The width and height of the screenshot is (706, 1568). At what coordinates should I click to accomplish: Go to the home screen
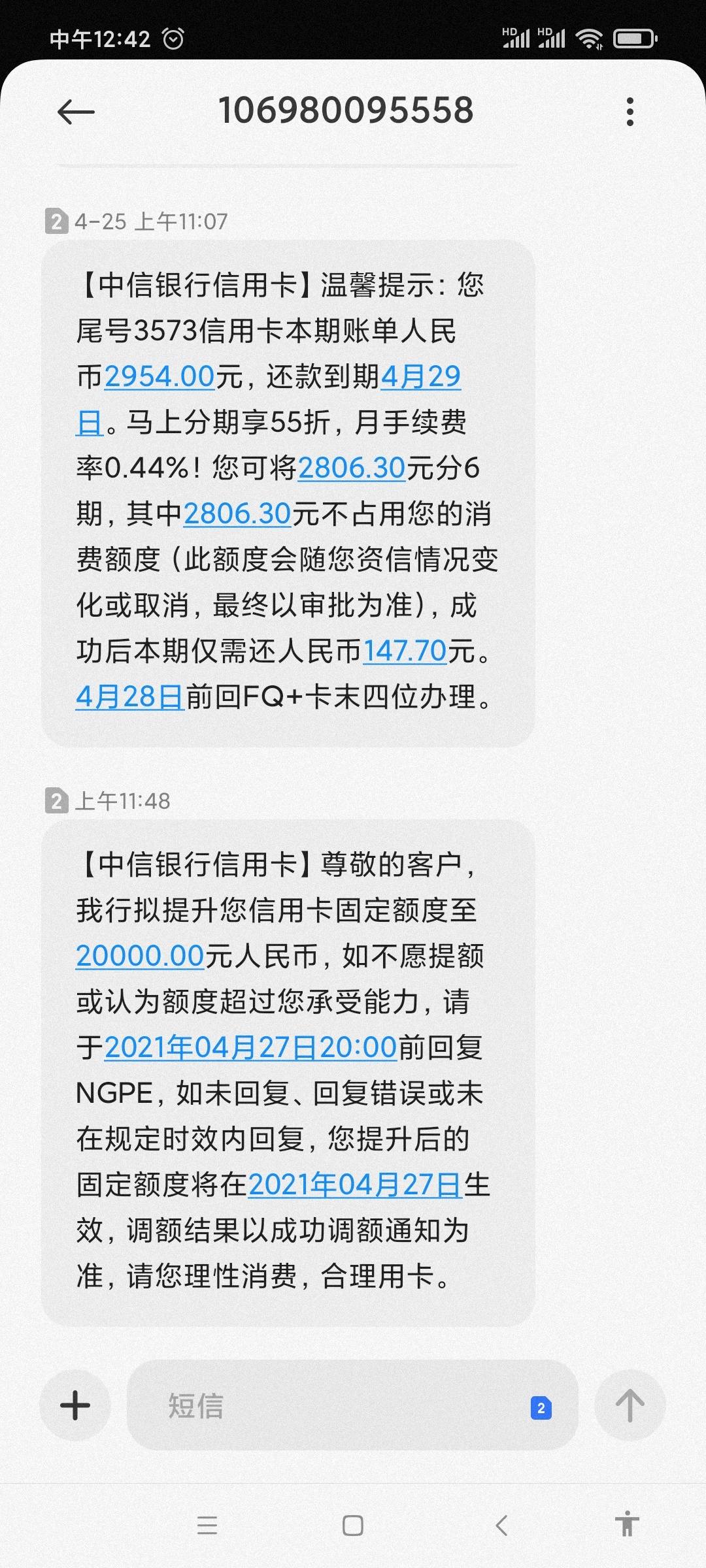point(353,1526)
